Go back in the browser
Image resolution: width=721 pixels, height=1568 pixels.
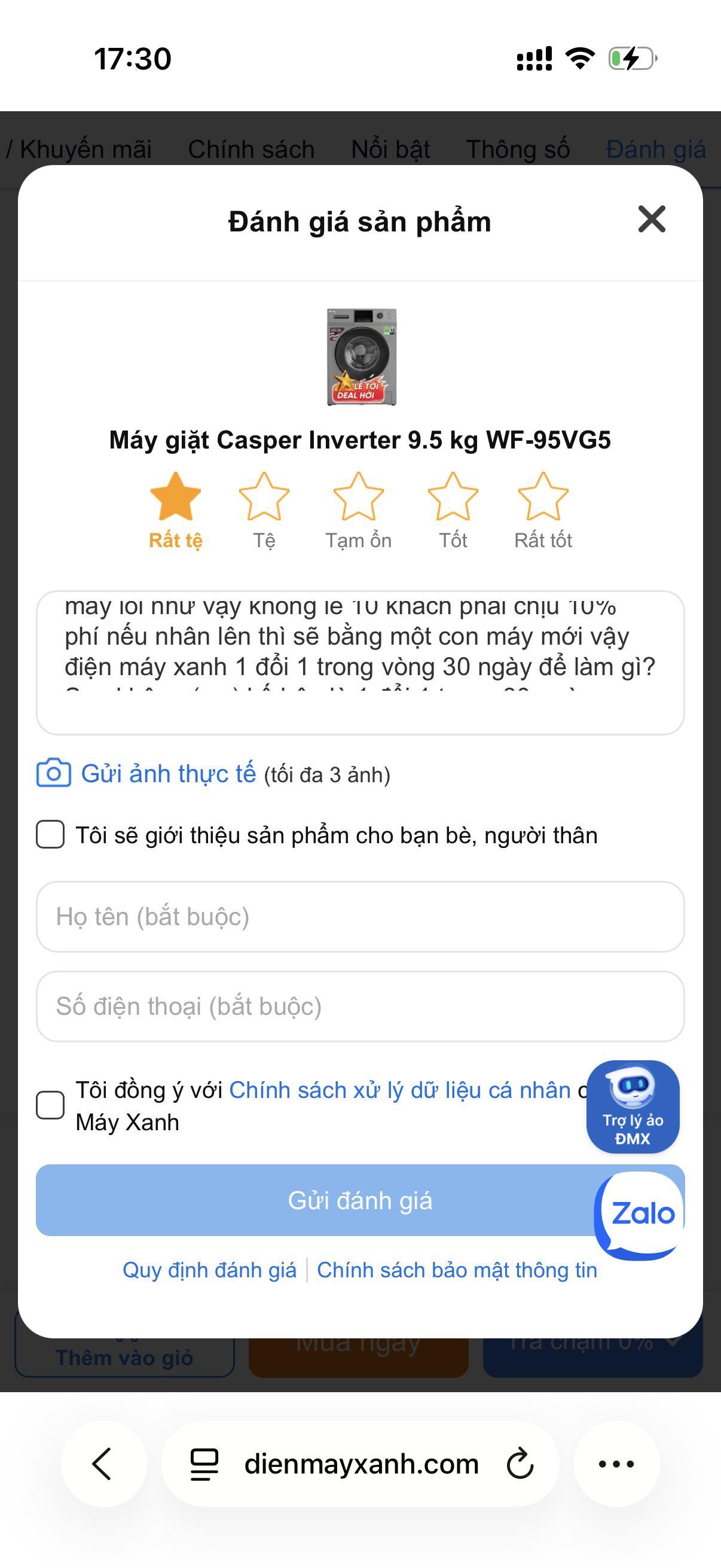click(103, 1464)
